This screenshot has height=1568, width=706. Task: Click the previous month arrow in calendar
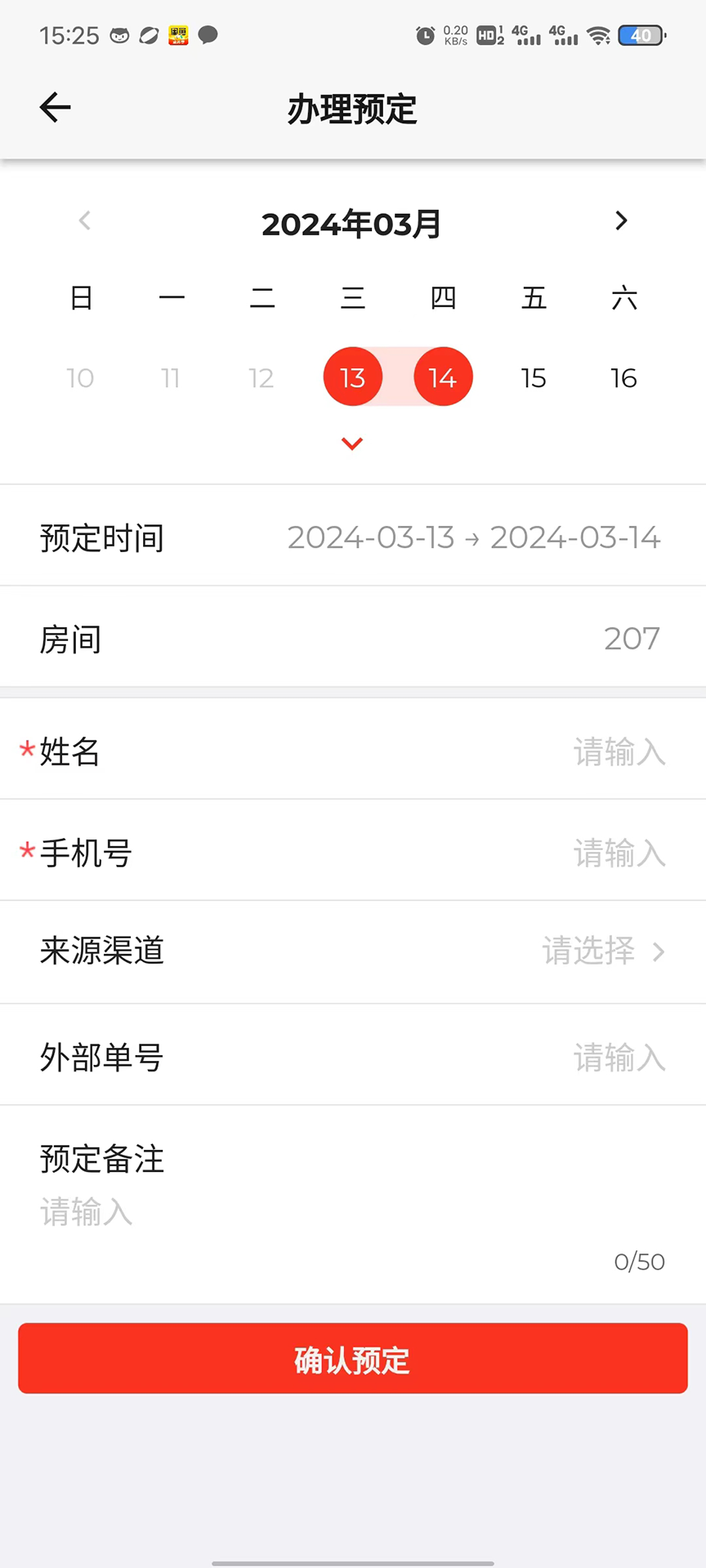pyautogui.click(x=84, y=221)
